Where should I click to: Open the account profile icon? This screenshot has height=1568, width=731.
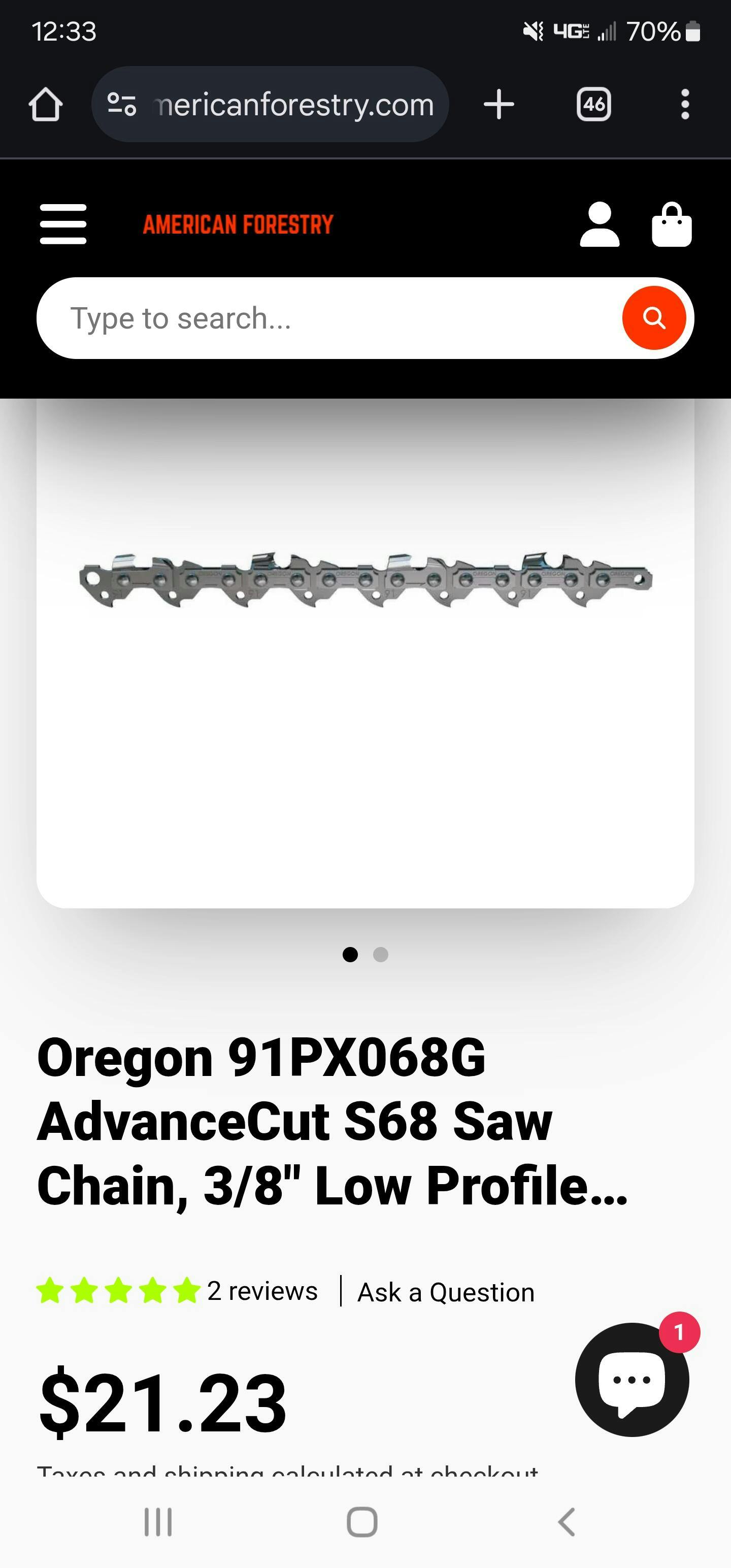point(600,224)
